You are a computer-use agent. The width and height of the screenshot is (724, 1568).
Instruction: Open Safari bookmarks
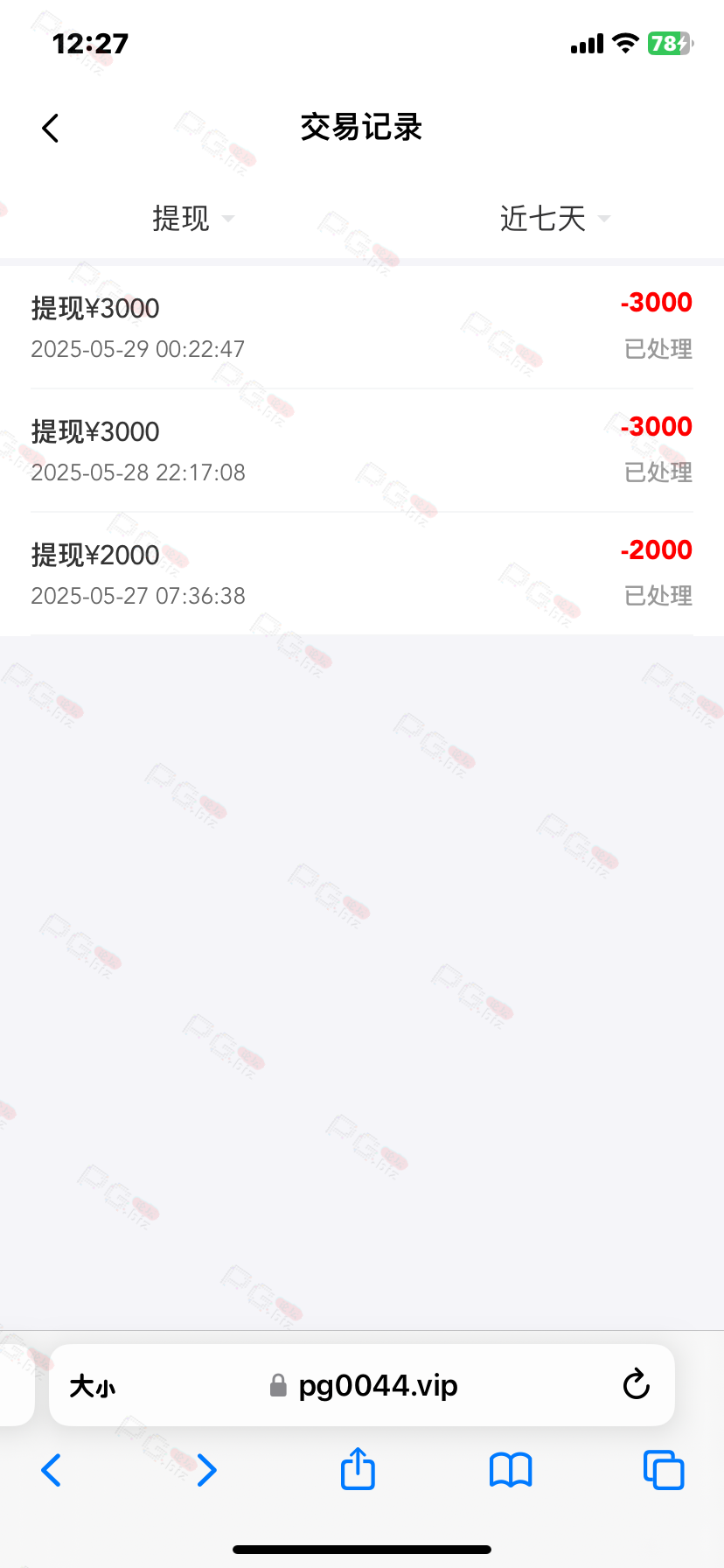[x=511, y=1470]
